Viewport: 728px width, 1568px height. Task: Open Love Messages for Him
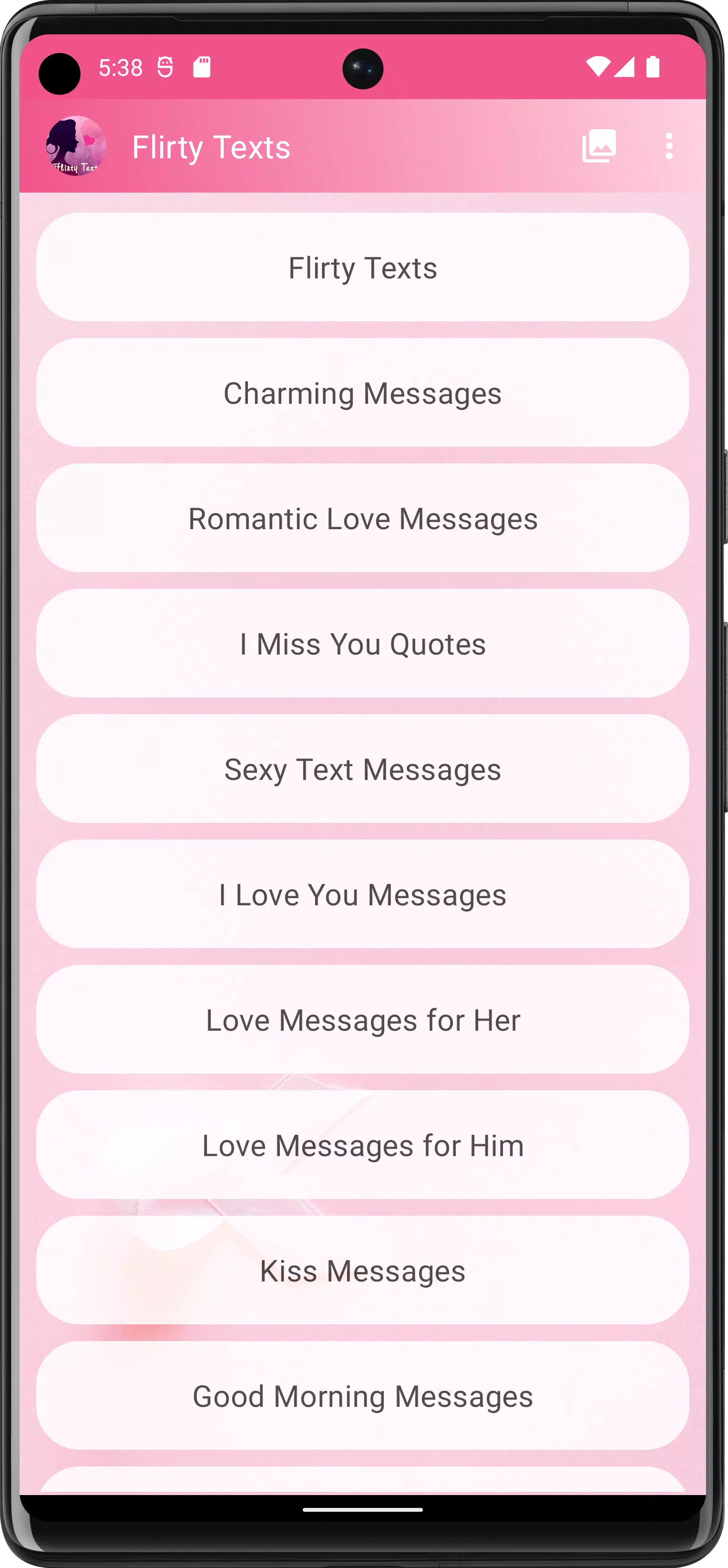coord(363,1145)
